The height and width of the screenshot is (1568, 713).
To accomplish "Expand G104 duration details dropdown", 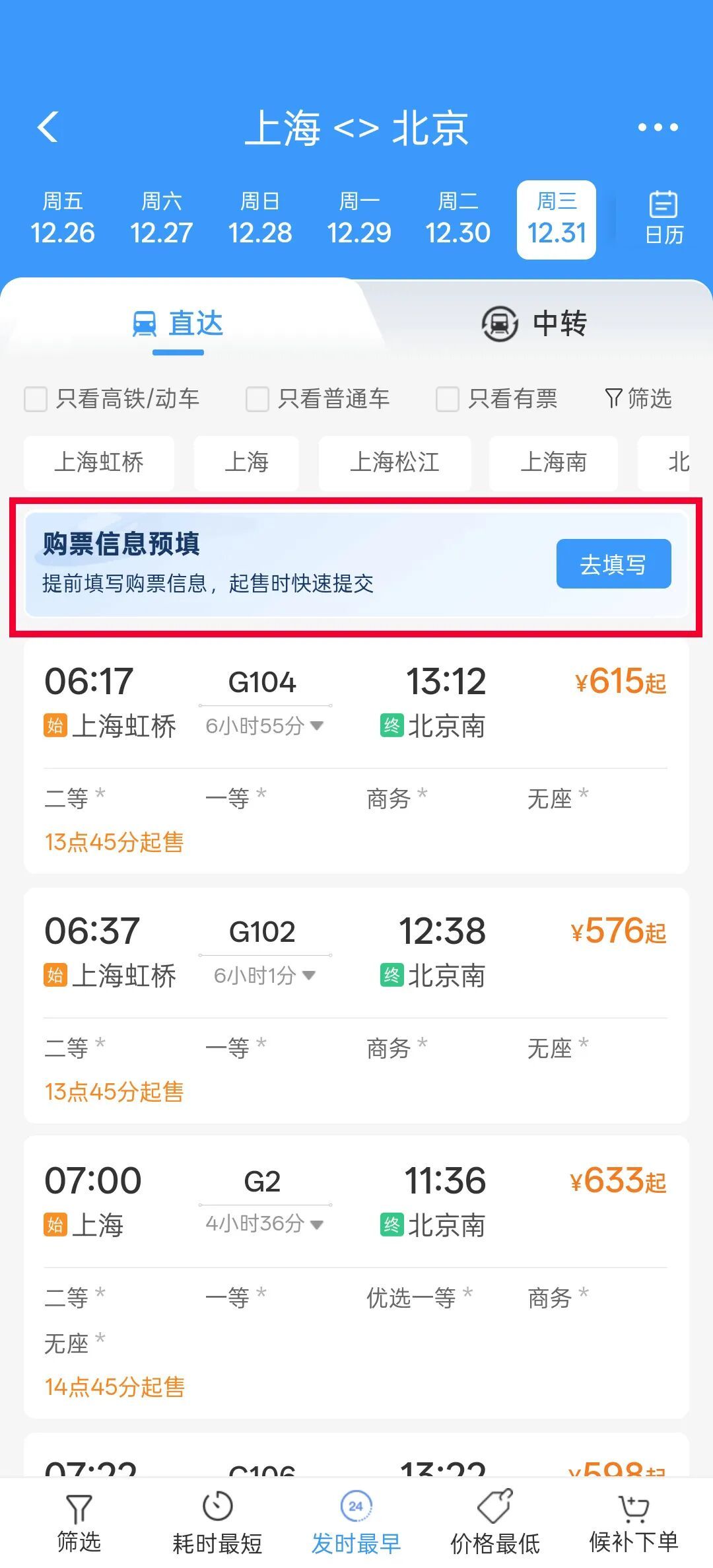I will (x=317, y=727).
